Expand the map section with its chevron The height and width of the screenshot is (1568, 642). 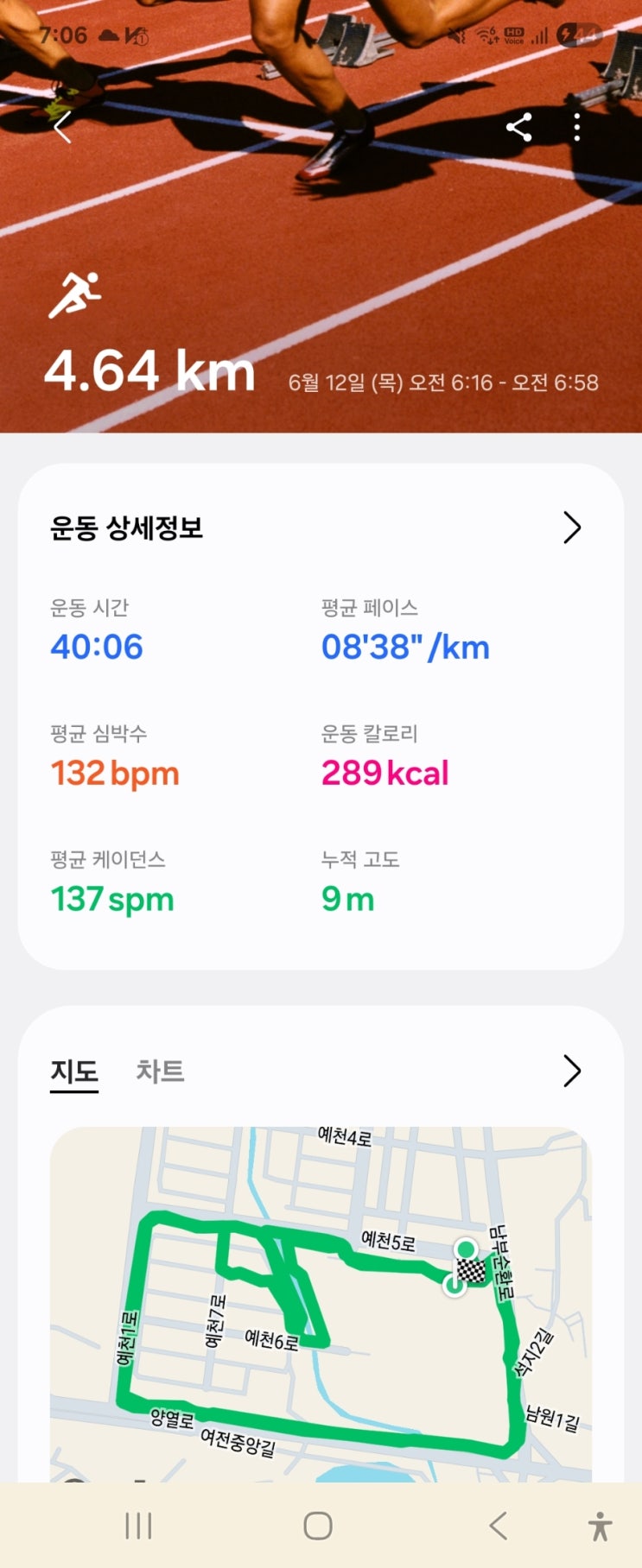(x=572, y=1071)
